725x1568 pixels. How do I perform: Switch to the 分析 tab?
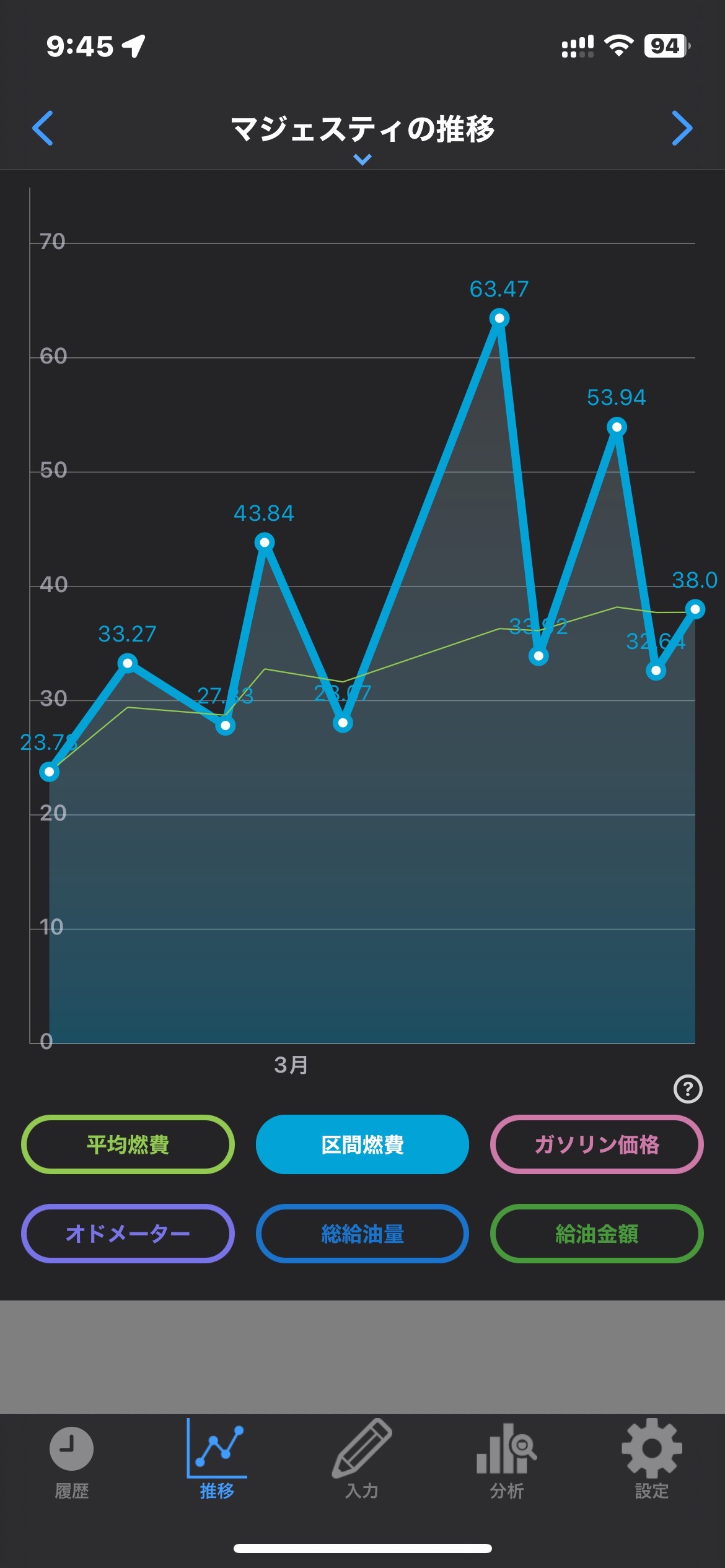(507, 1463)
